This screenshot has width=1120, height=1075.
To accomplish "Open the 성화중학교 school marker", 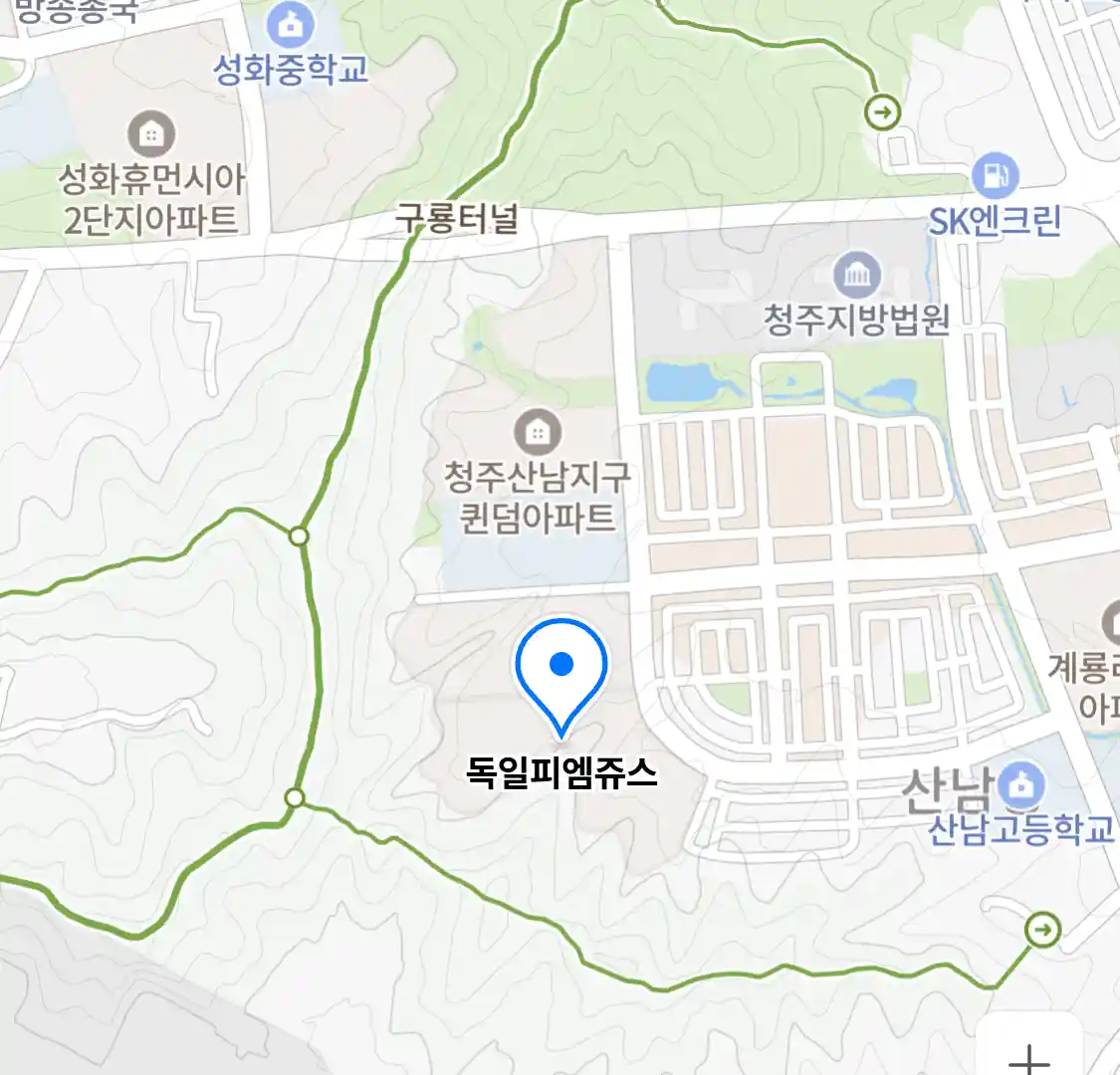I will [290, 27].
